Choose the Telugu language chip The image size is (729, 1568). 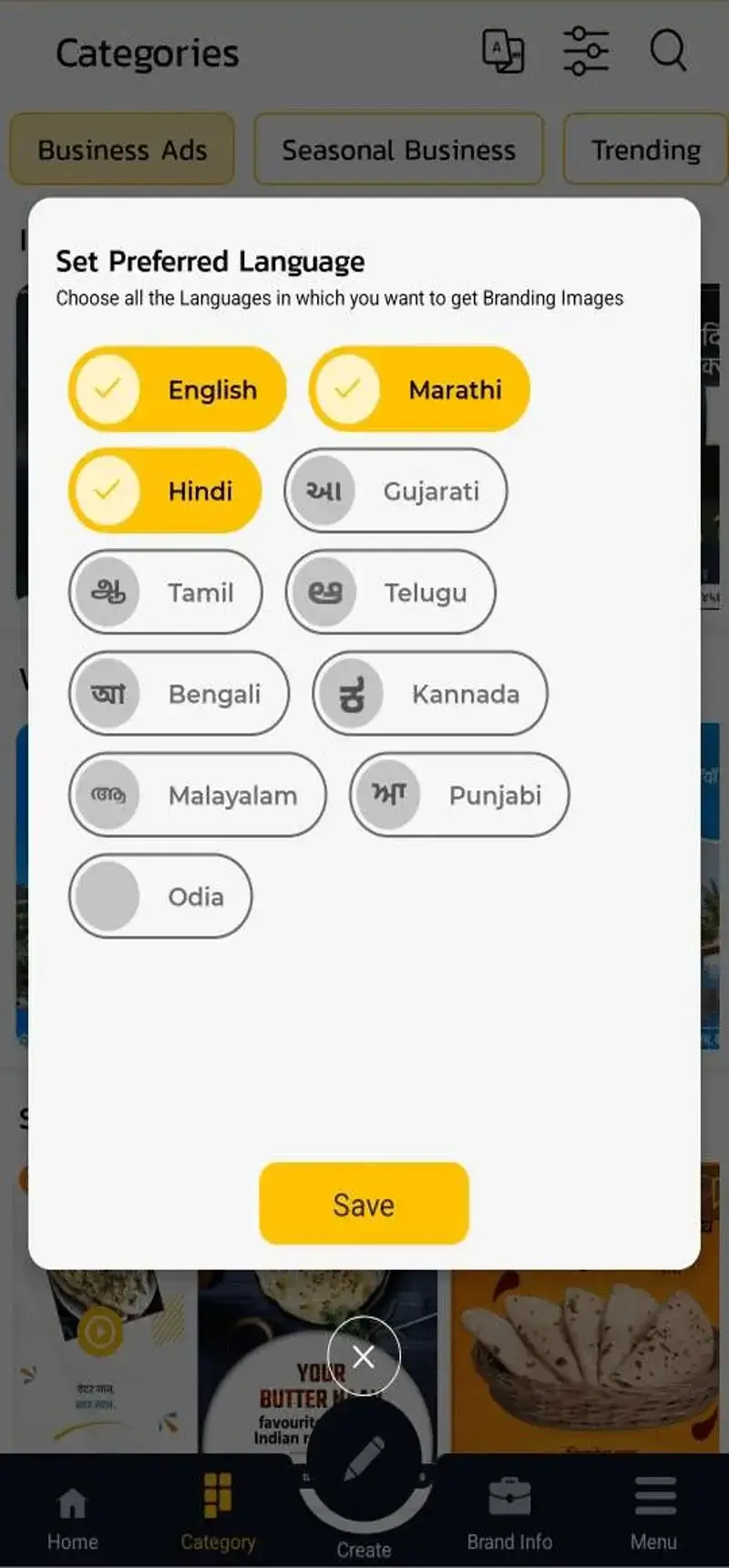tap(391, 592)
